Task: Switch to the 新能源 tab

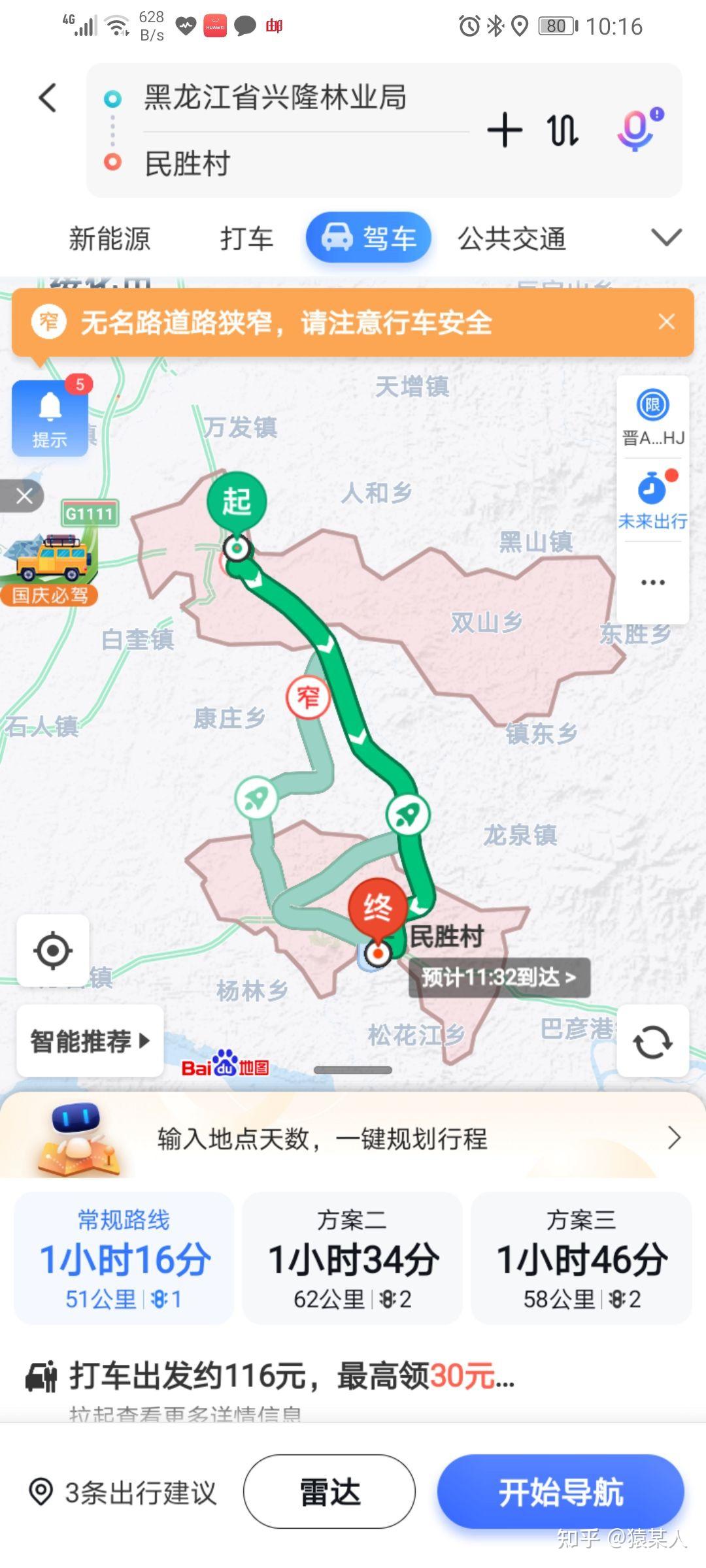Action: (x=110, y=238)
